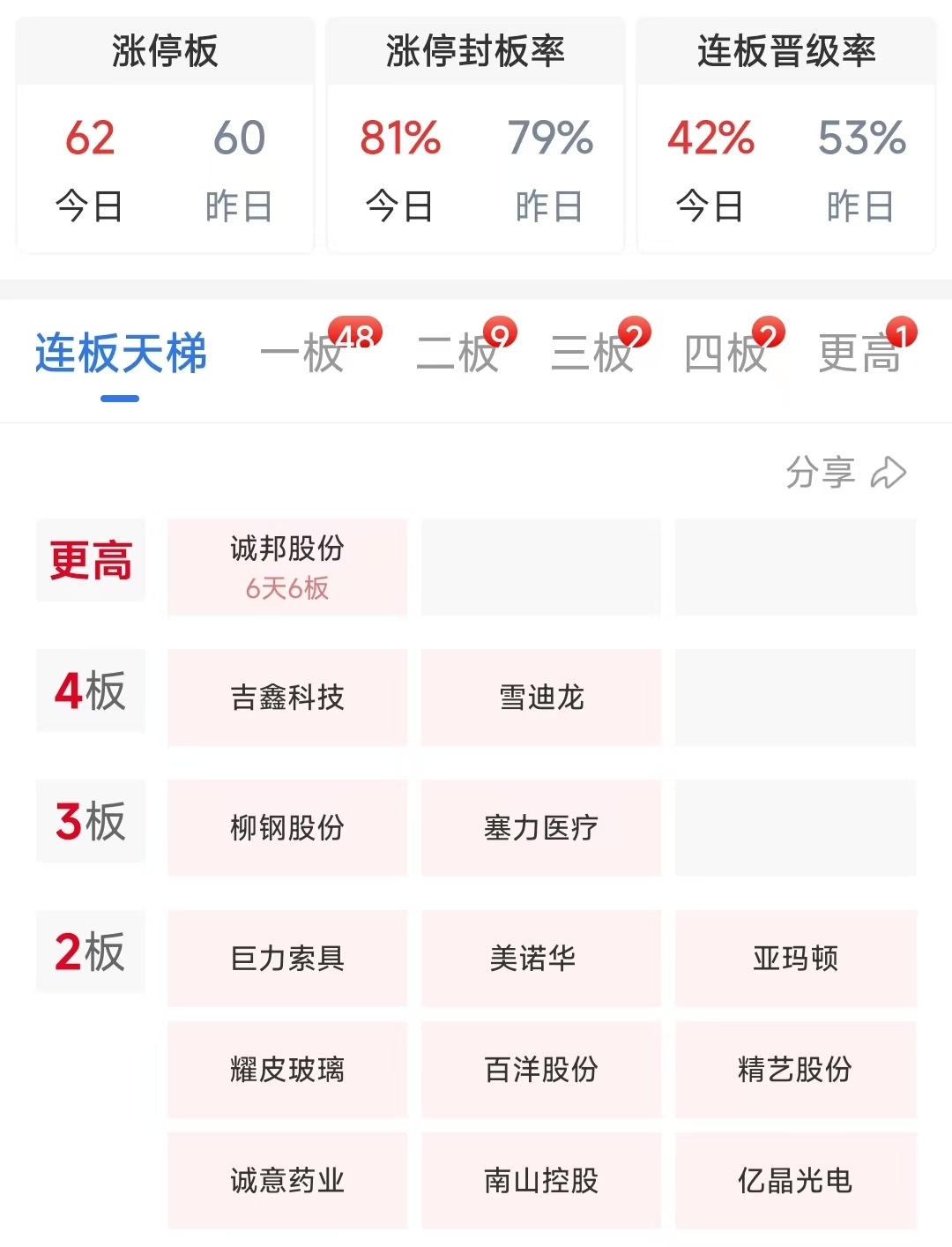Switch to the 二板 tab
This screenshot has height=1247, width=952.
pyautogui.click(x=458, y=355)
